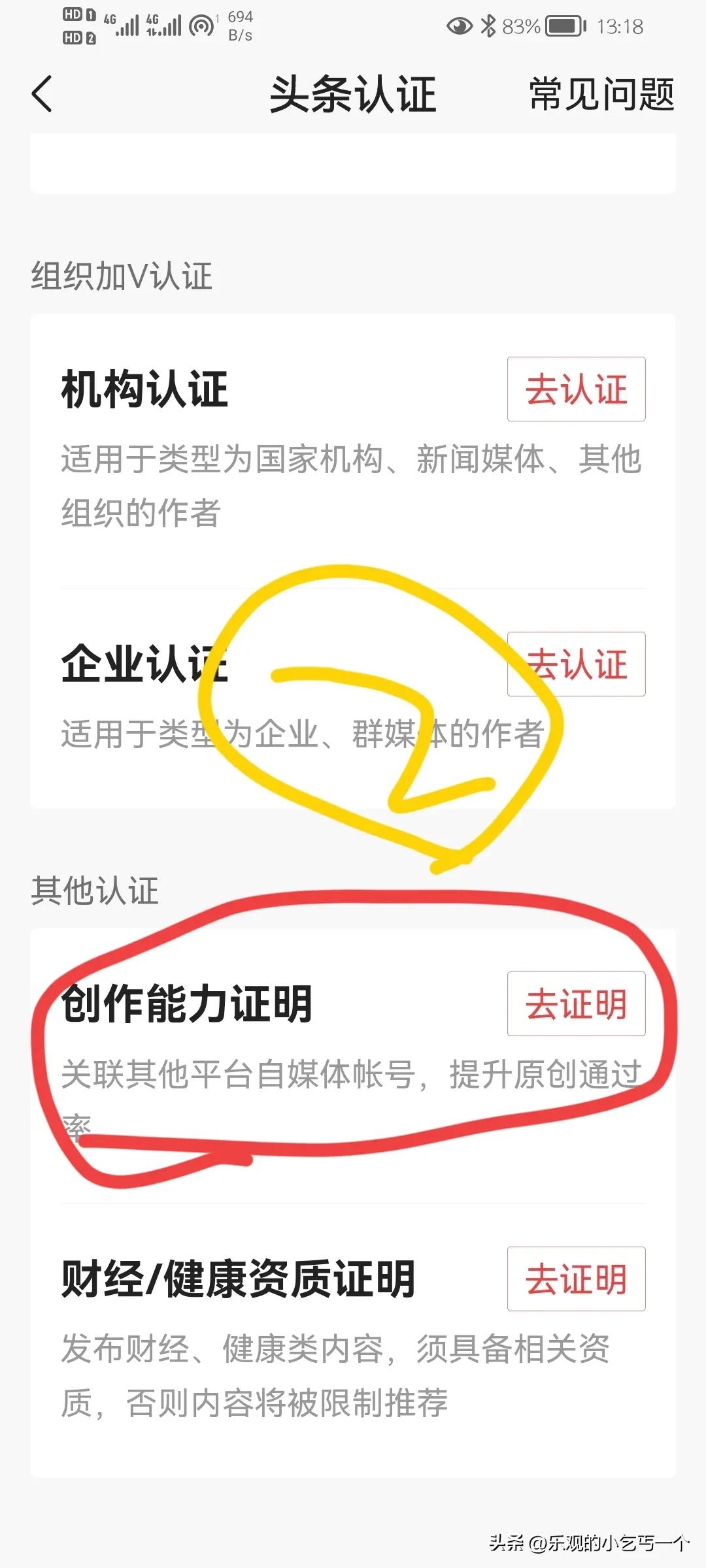Tap 去认证 next to 企业认证
The height and width of the screenshot is (1568, 706).
(x=576, y=665)
